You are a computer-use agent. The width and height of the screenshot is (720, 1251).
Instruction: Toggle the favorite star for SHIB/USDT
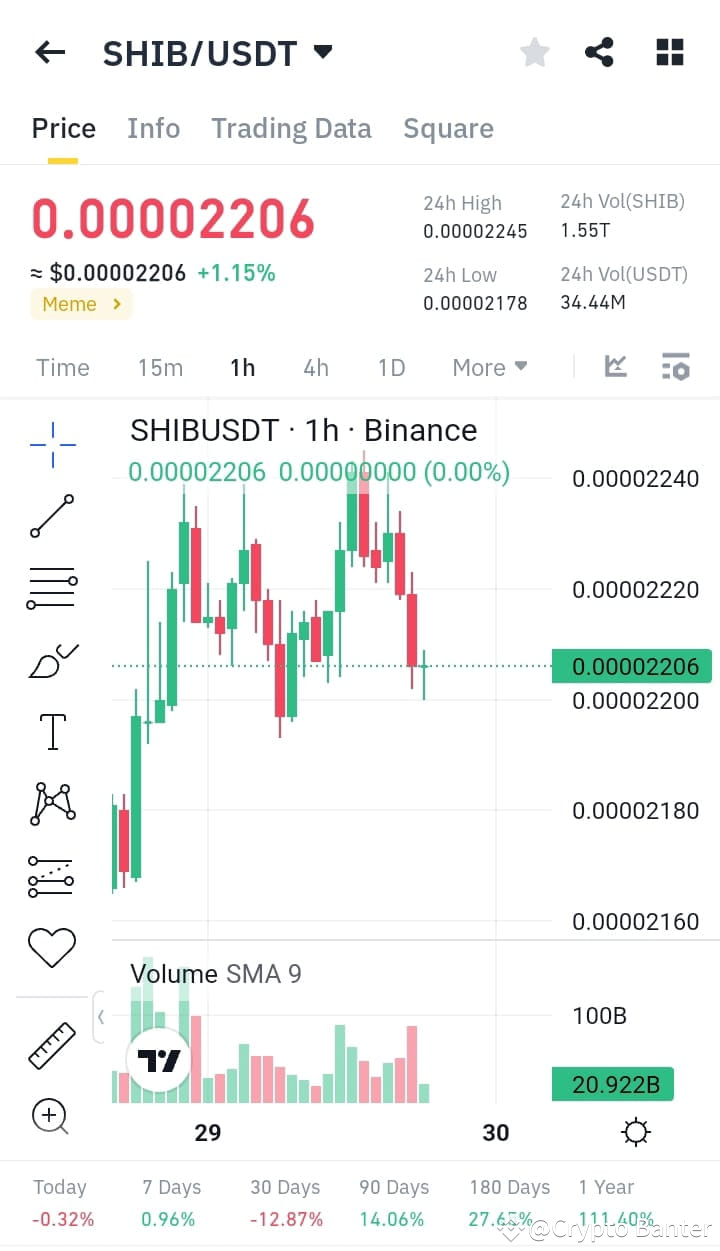point(534,51)
